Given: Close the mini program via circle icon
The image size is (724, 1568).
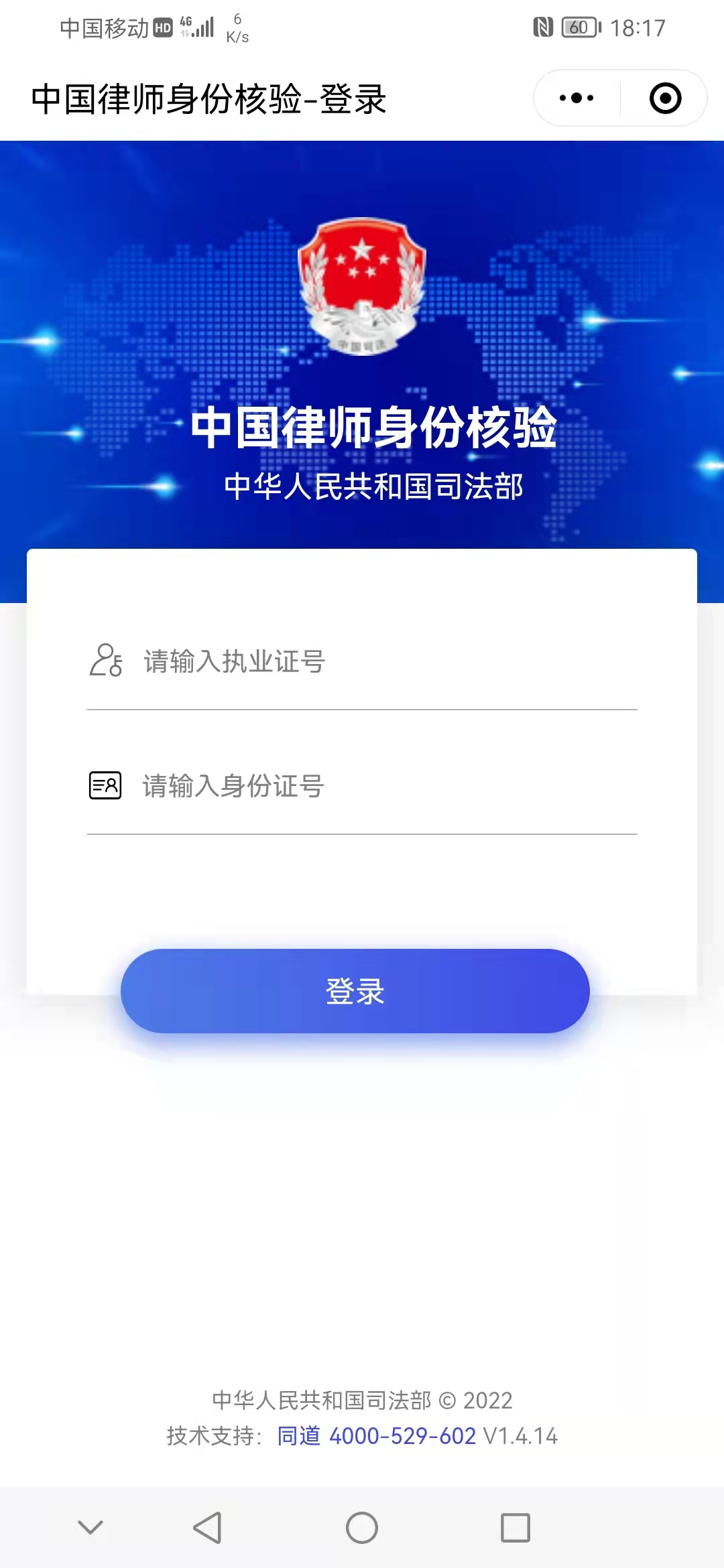Looking at the screenshot, I should [x=665, y=99].
